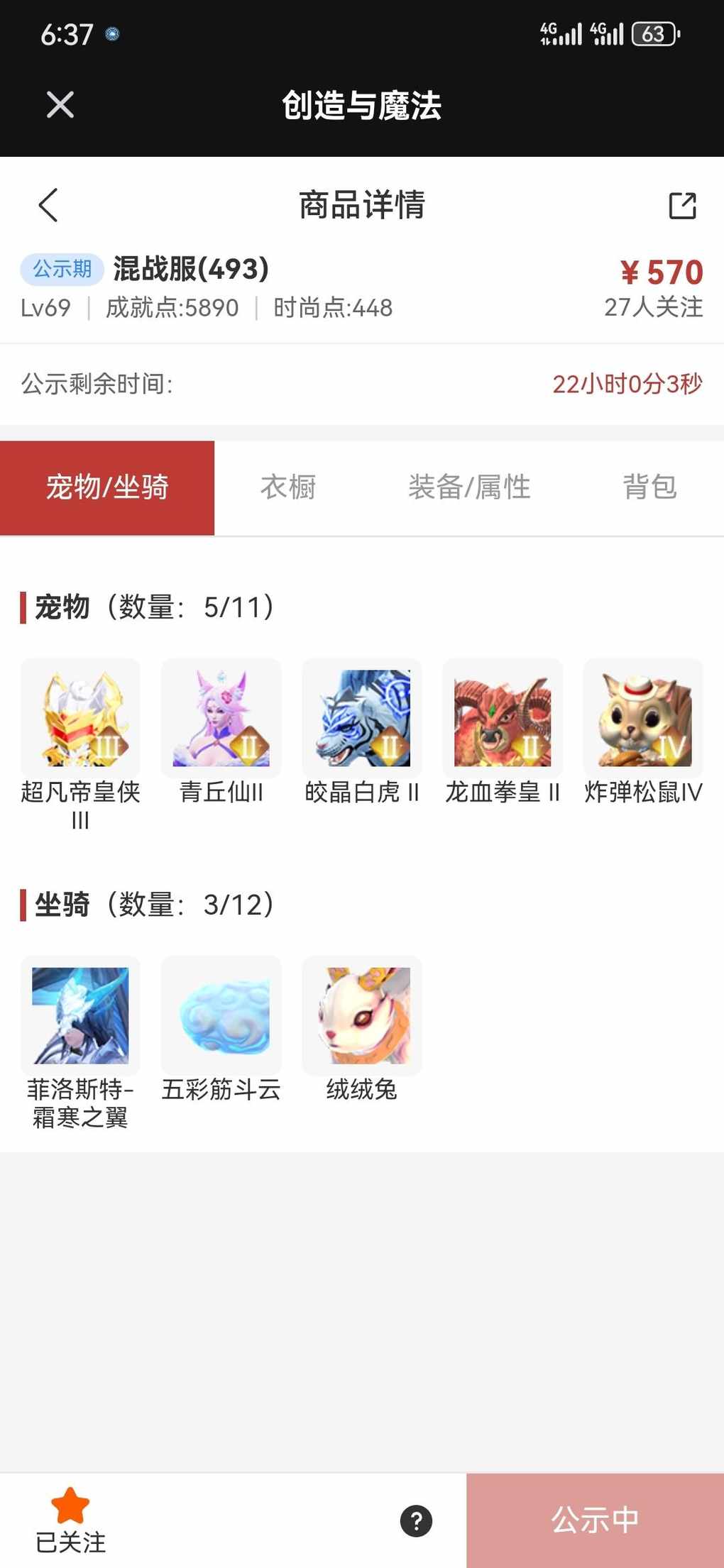The image size is (724, 1568).
Task: View mount 菲洛斯特-霜寒之翼
Action: tap(80, 1015)
